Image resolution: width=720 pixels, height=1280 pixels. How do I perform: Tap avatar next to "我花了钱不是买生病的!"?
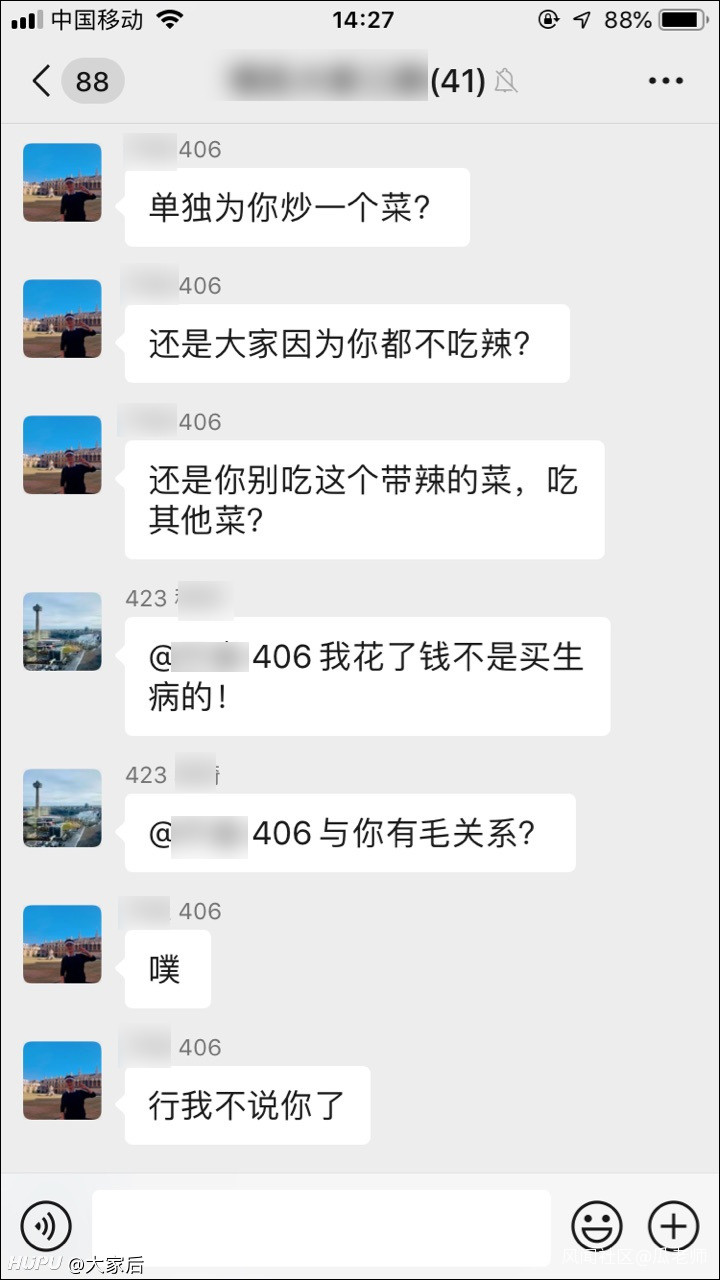pyautogui.click(x=62, y=631)
